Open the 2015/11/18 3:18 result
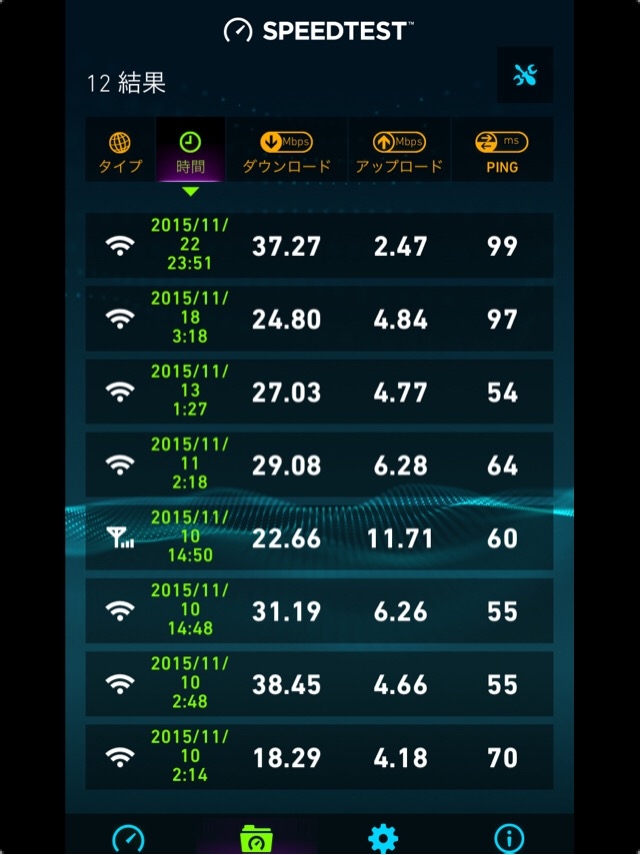This screenshot has width=640, height=855. (x=319, y=319)
